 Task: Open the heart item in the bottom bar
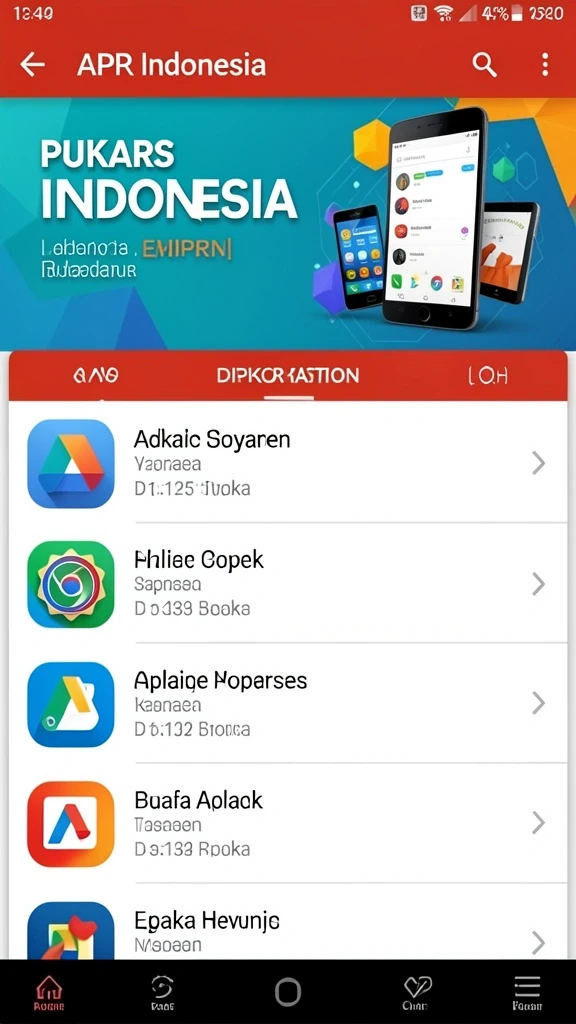pos(416,991)
